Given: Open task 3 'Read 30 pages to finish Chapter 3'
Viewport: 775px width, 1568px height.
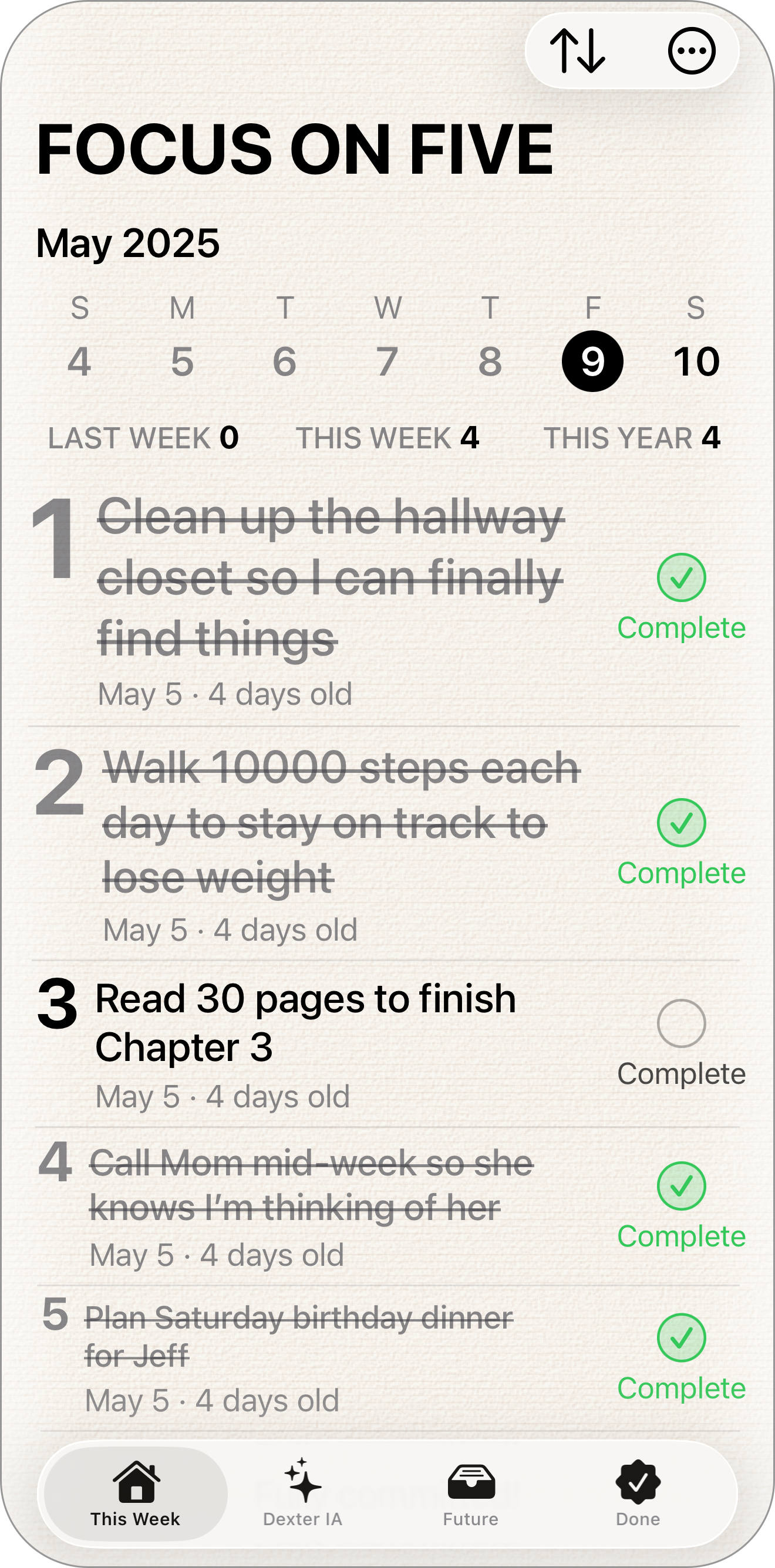Looking at the screenshot, I should coord(304,1023).
